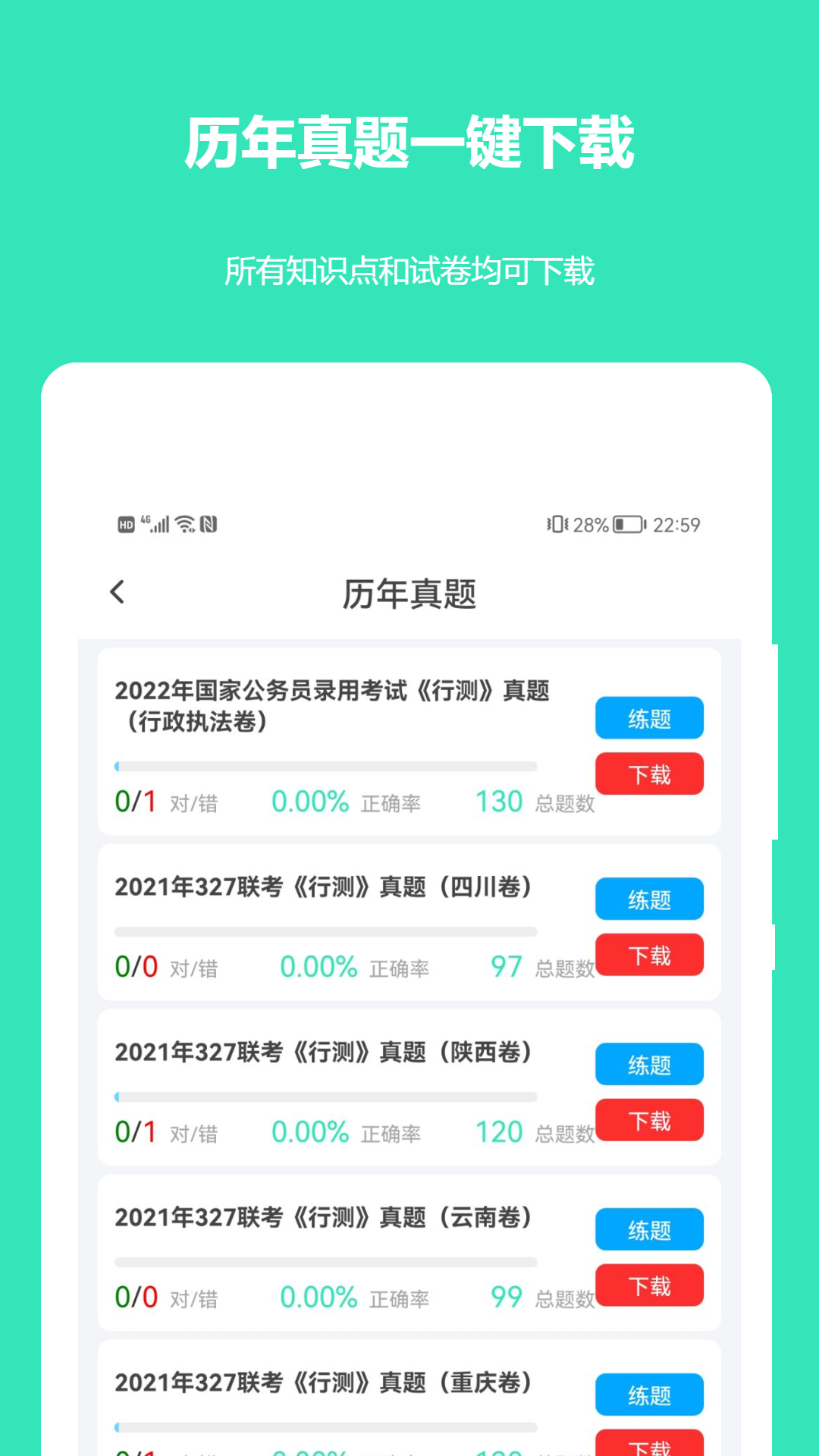819x1456 pixels.
Task: Tap the vibrate mode icon
Action: coord(559,524)
